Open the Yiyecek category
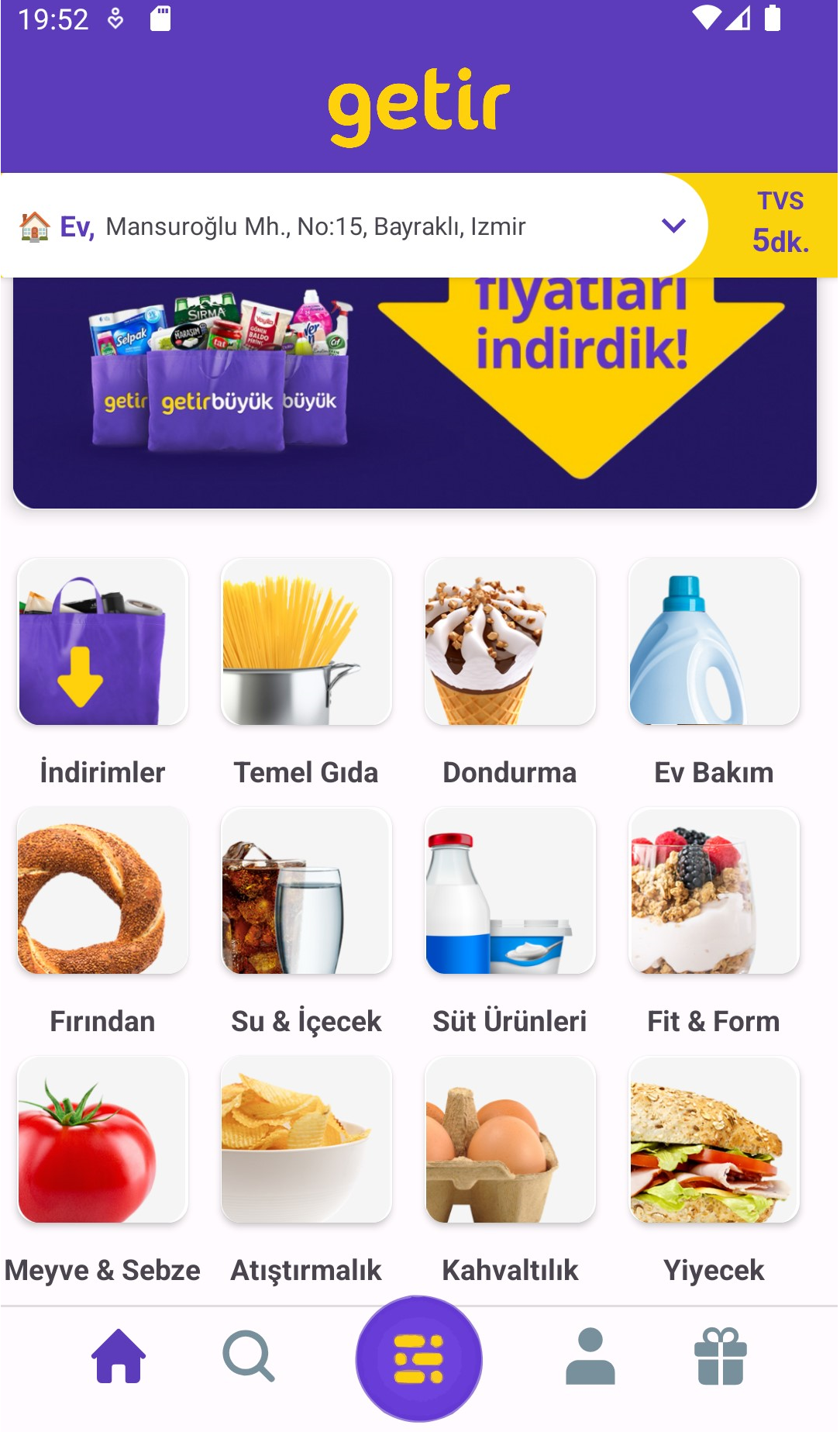The height and width of the screenshot is (1432, 840). [x=714, y=1140]
